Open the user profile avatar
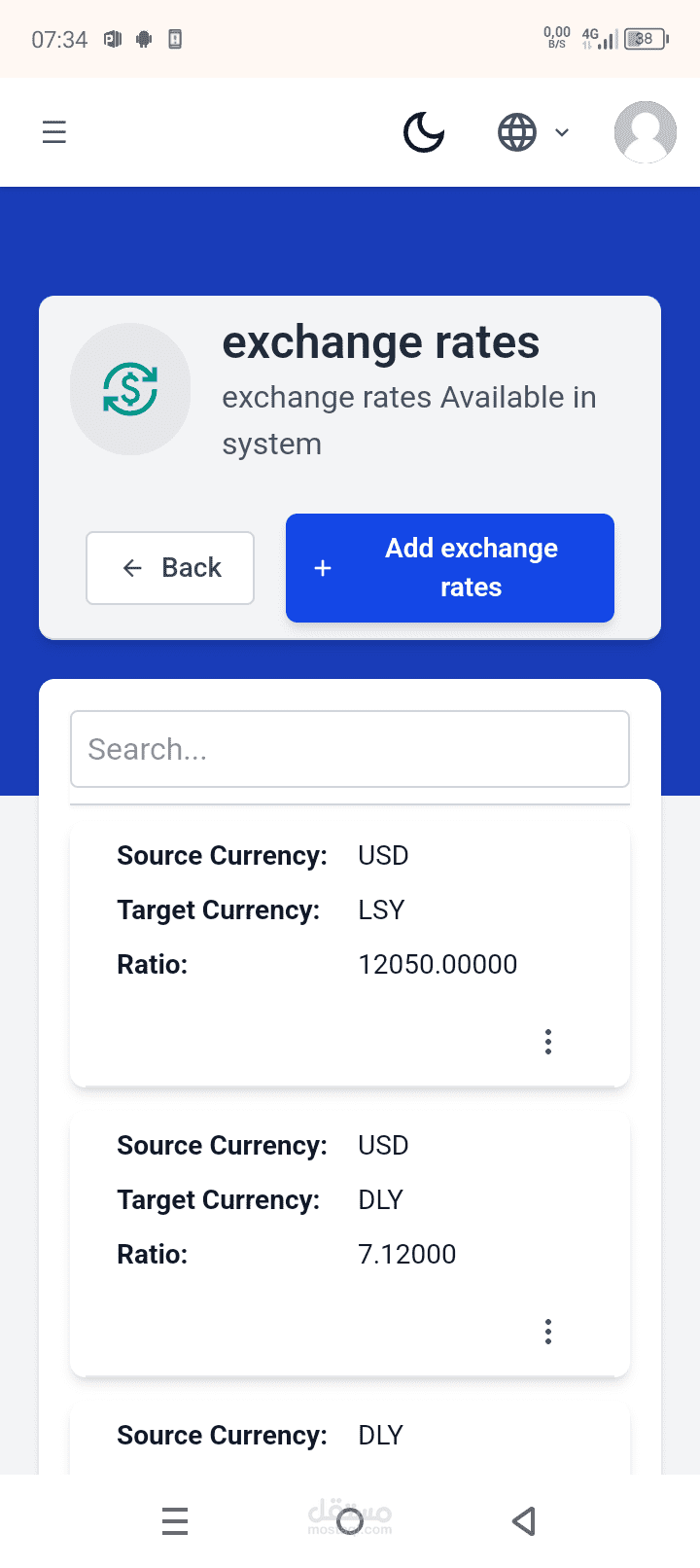 tap(645, 132)
